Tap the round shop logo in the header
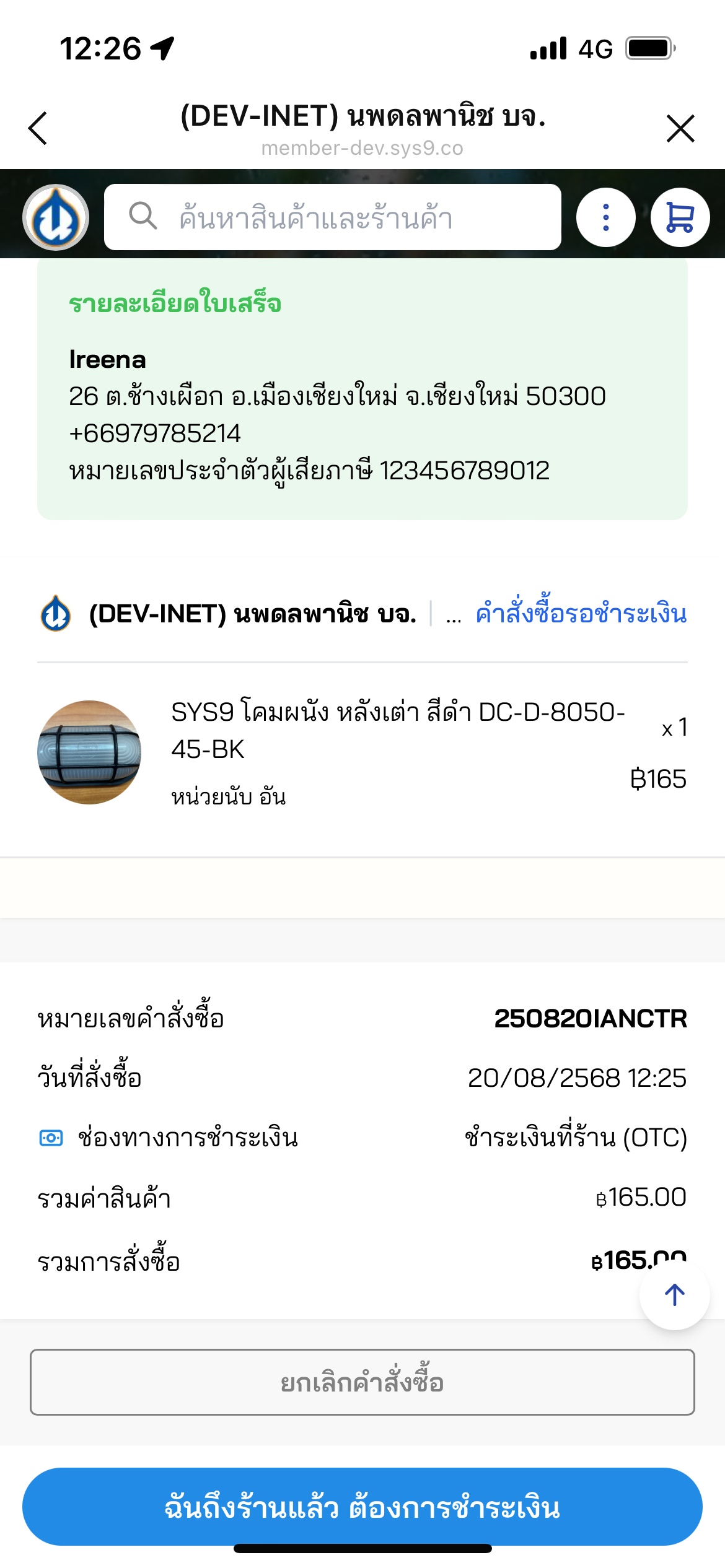 [x=56, y=217]
